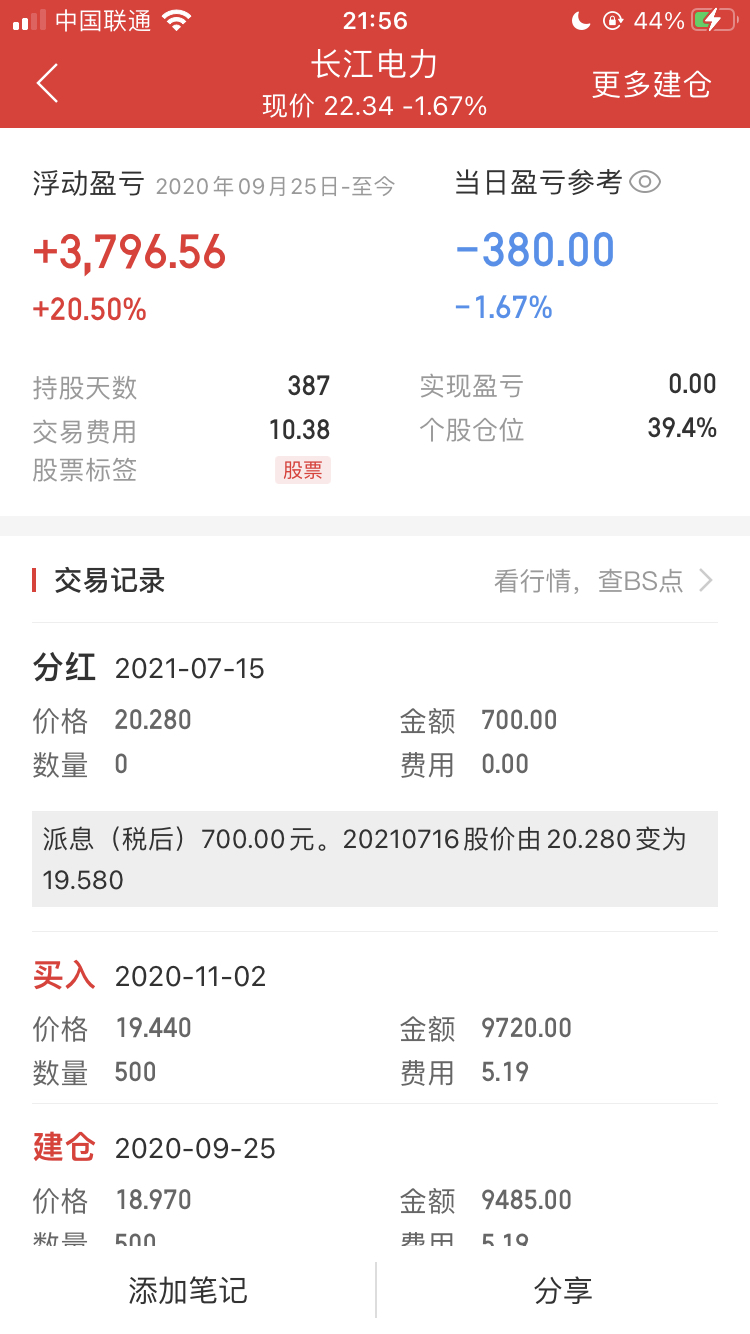The image size is (750, 1334).
Task: Tap 添加笔记 to add a note
Action: point(188,1291)
